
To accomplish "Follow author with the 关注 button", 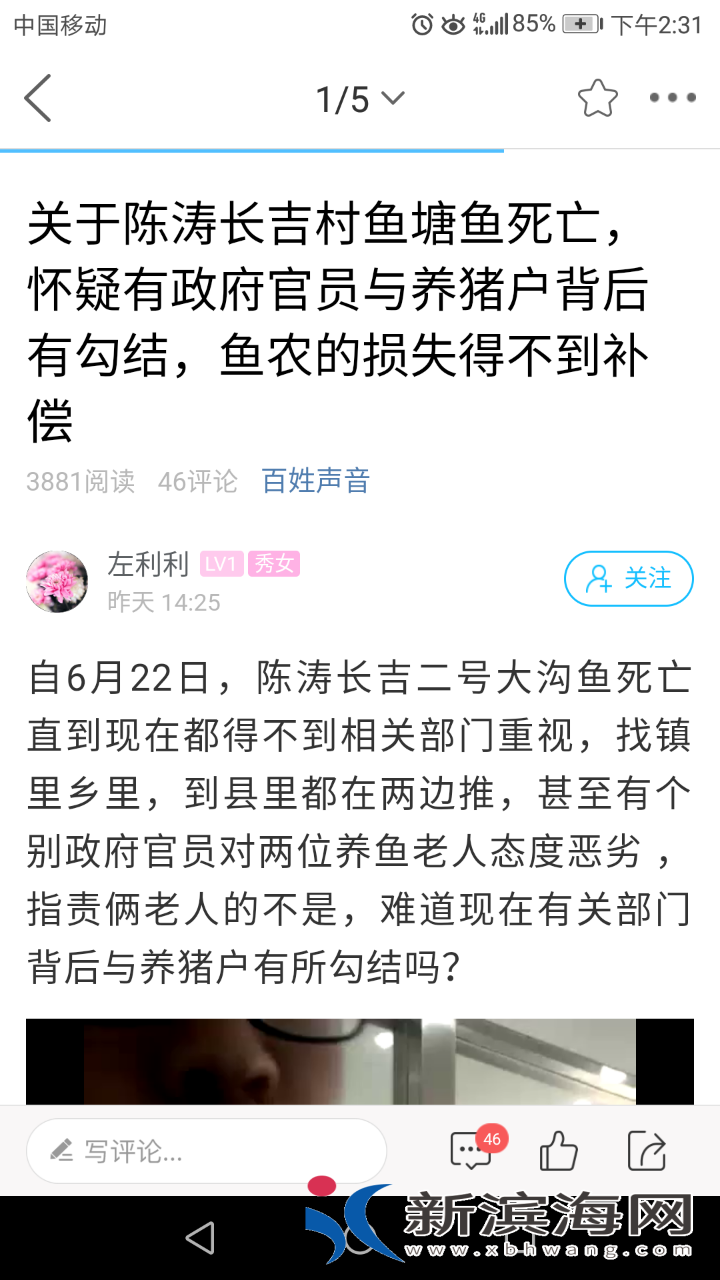I will [x=628, y=579].
